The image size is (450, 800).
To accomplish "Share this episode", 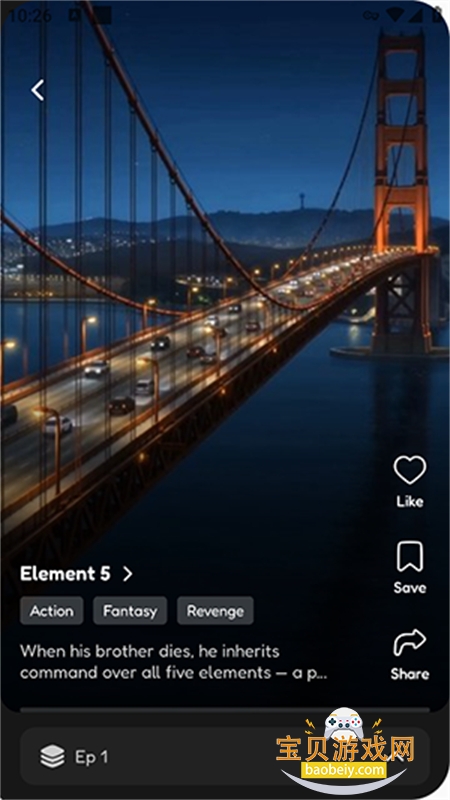I will pos(410,655).
